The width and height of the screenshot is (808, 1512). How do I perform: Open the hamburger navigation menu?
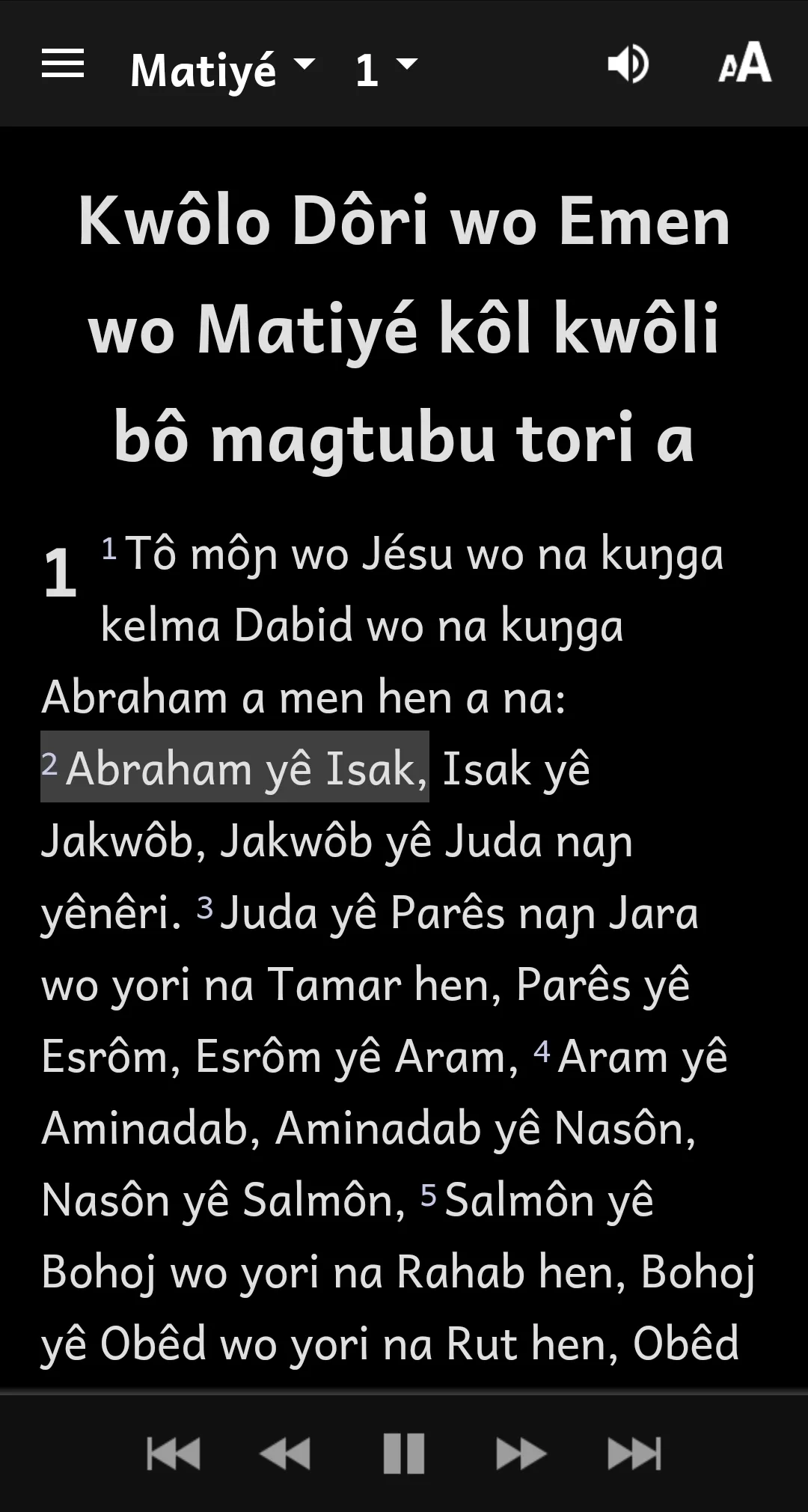(63, 64)
